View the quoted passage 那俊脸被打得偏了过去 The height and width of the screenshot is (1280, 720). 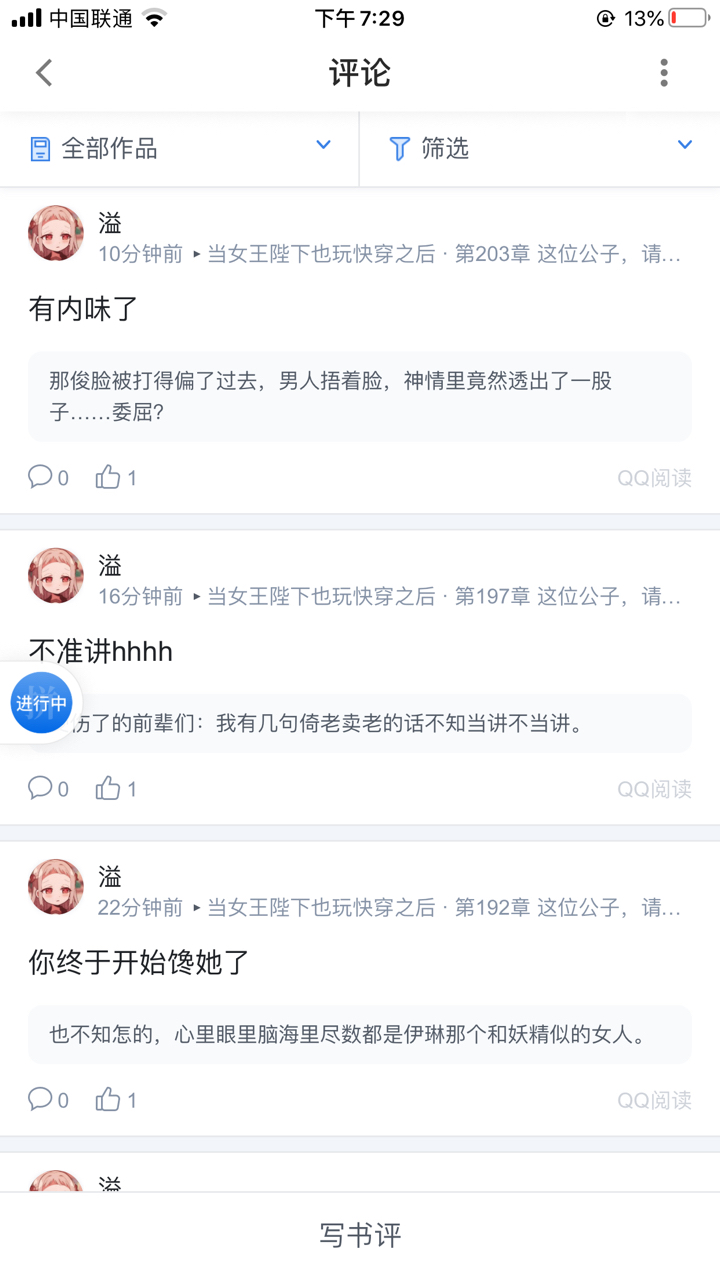pos(360,396)
